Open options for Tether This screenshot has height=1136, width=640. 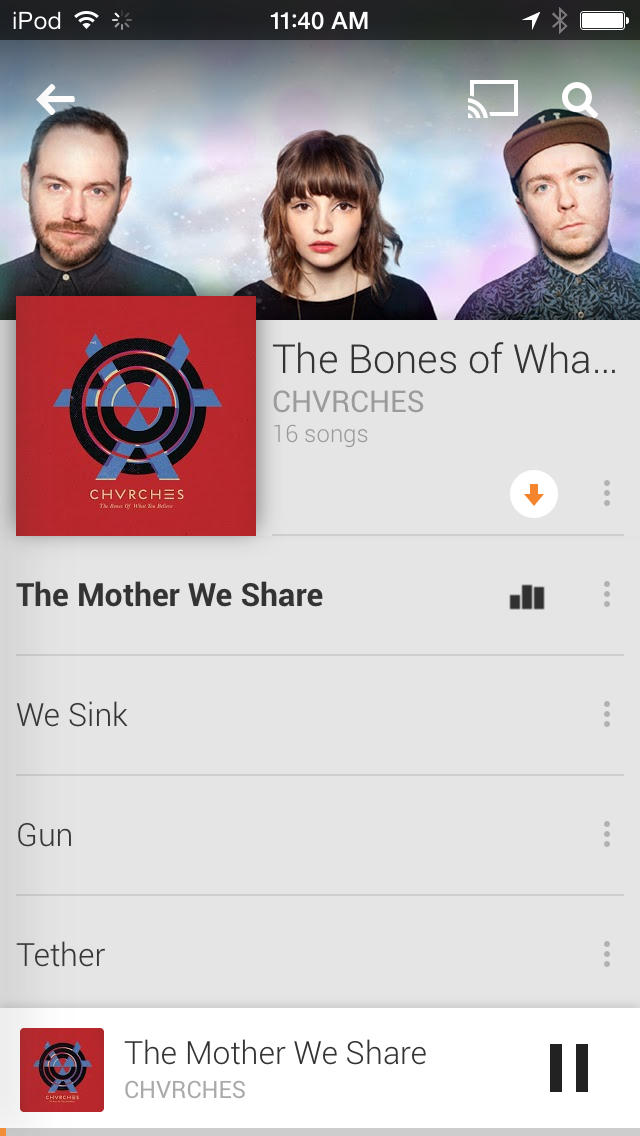click(x=606, y=955)
